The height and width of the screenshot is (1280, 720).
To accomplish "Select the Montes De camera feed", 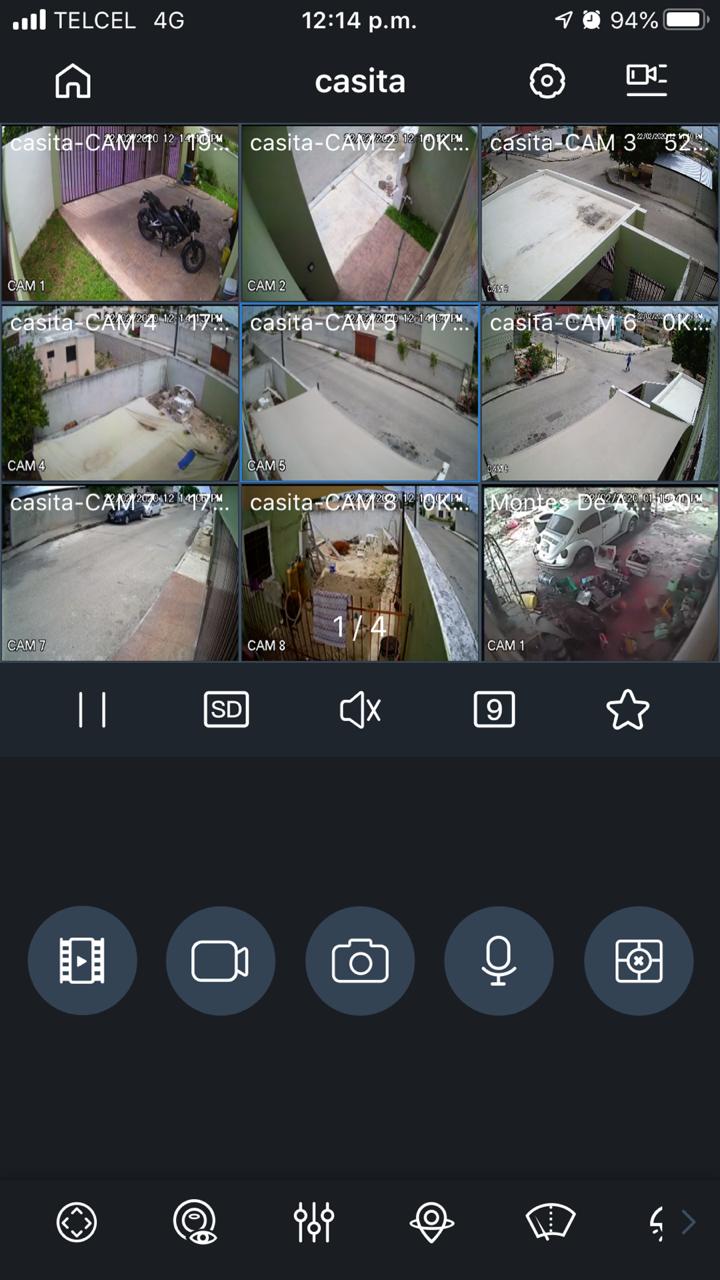I will click(600, 573).
